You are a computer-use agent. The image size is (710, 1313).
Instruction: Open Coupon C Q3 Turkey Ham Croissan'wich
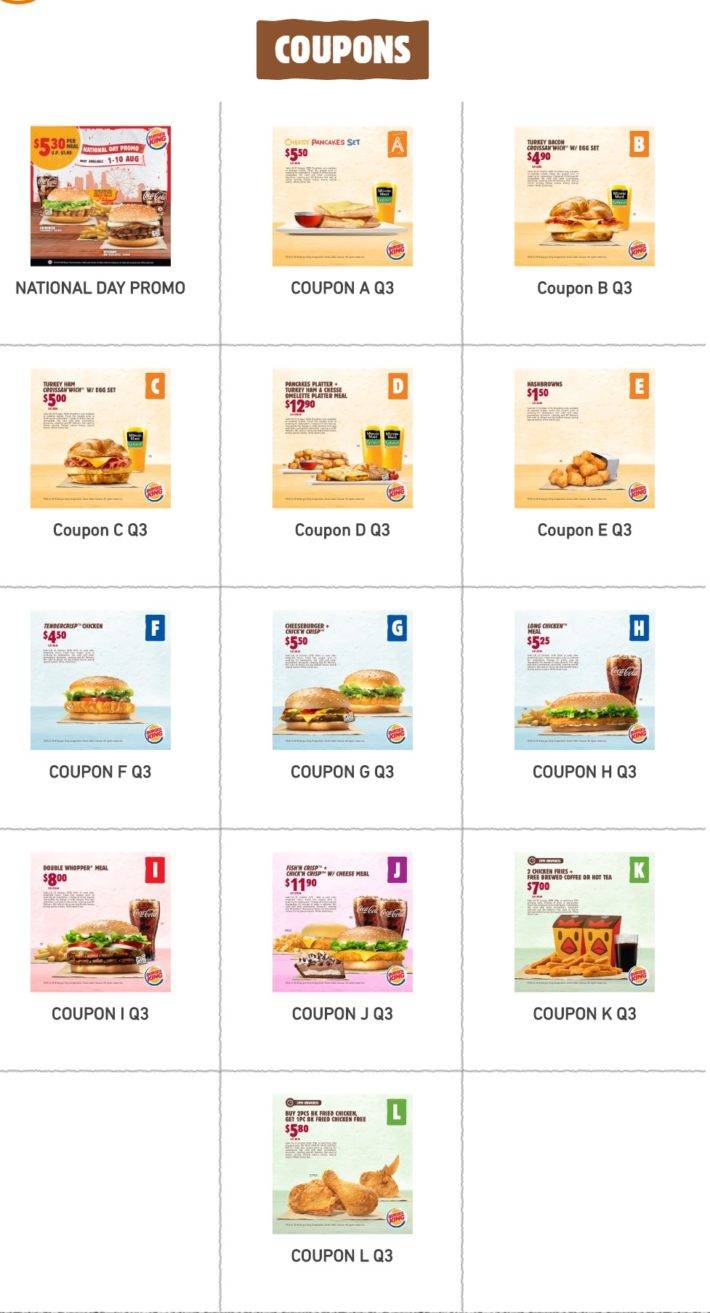click(x=100, y=438)
